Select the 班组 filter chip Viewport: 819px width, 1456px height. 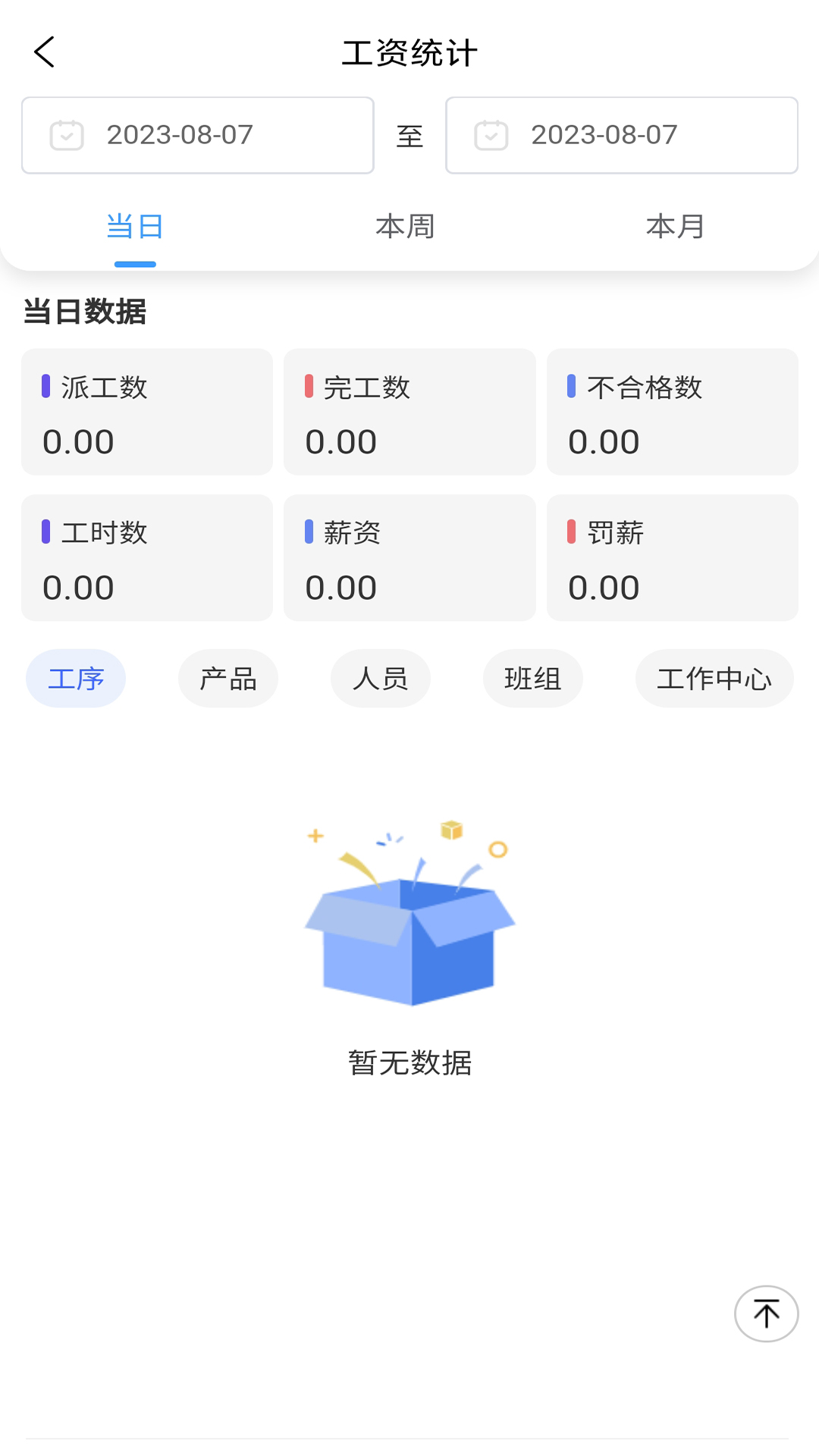pyautogui.click(x=533, y=679)
